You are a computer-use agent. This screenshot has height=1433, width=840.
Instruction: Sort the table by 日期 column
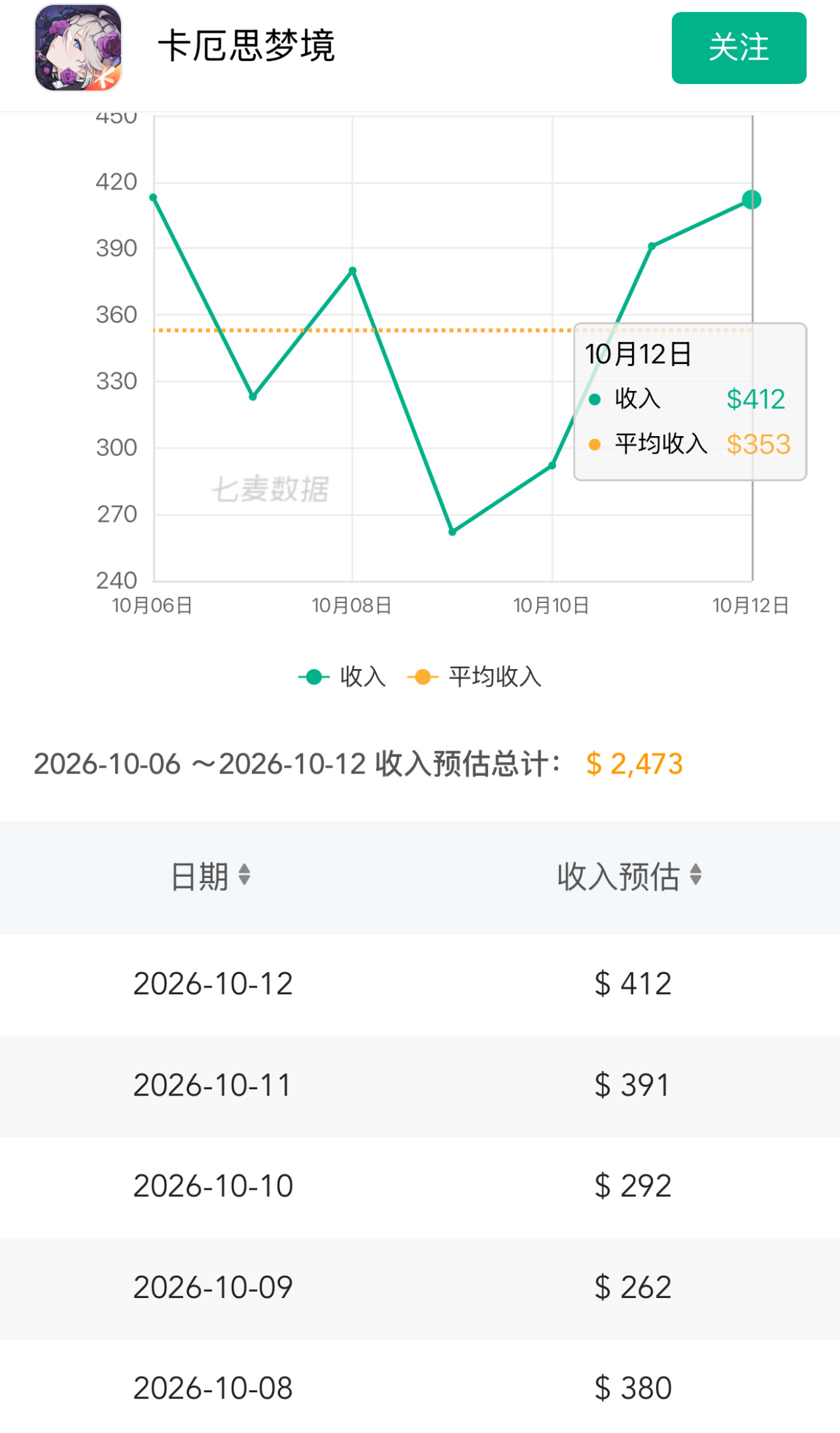pyautogui.click(x=211, y=877)
